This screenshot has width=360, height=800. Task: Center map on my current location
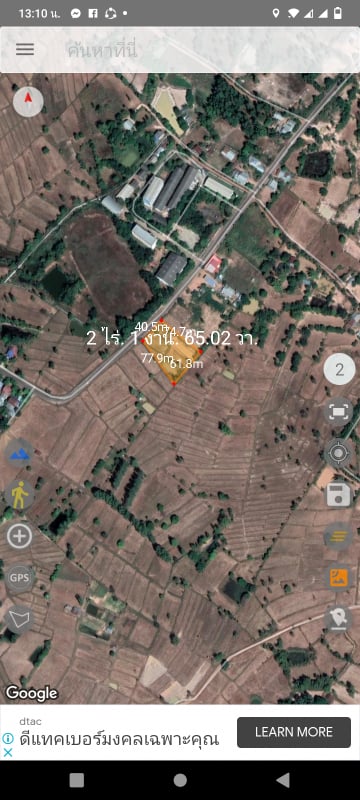point(339,453)
